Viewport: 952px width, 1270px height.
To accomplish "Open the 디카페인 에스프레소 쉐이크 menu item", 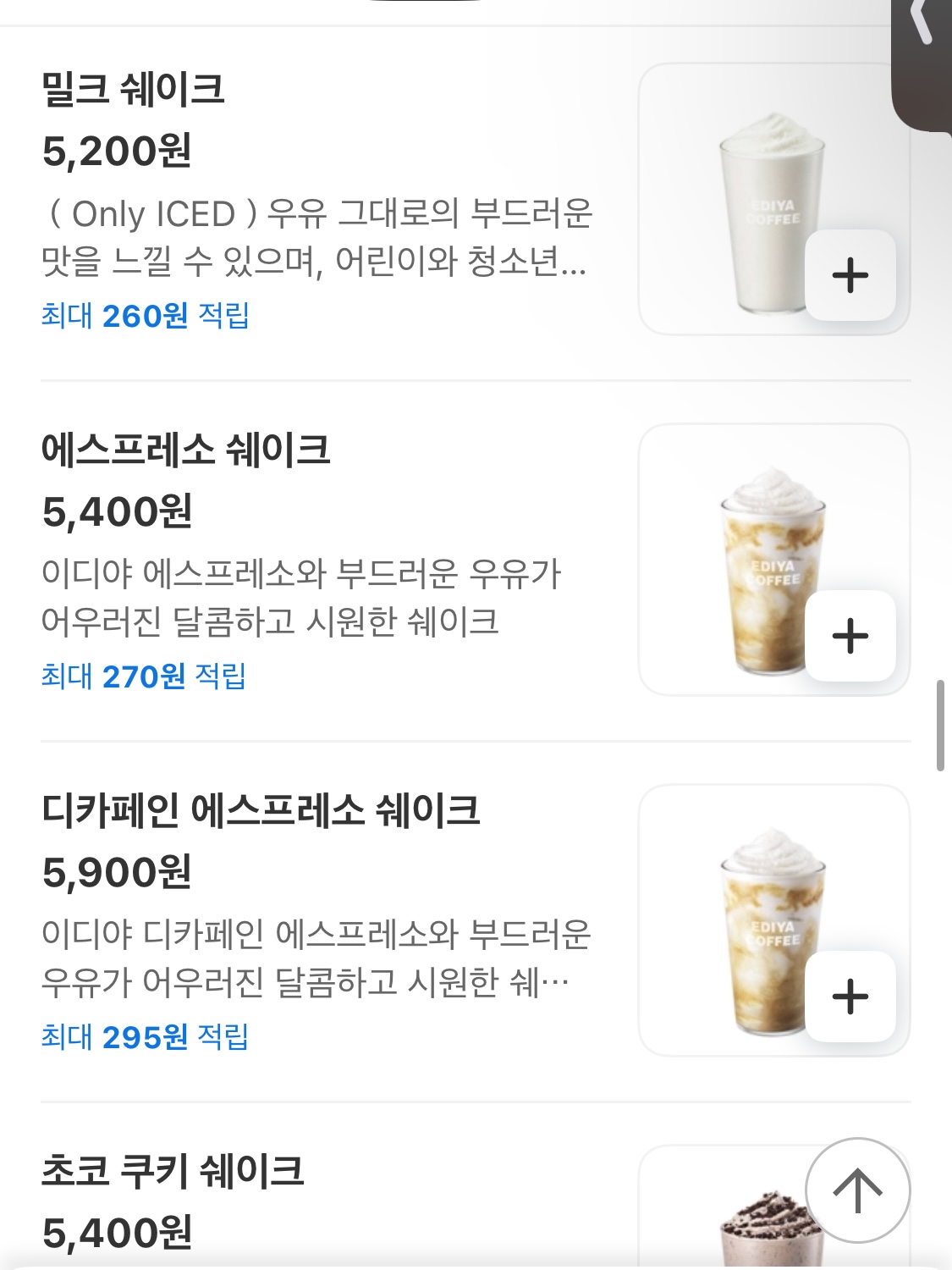I will 261,811.
